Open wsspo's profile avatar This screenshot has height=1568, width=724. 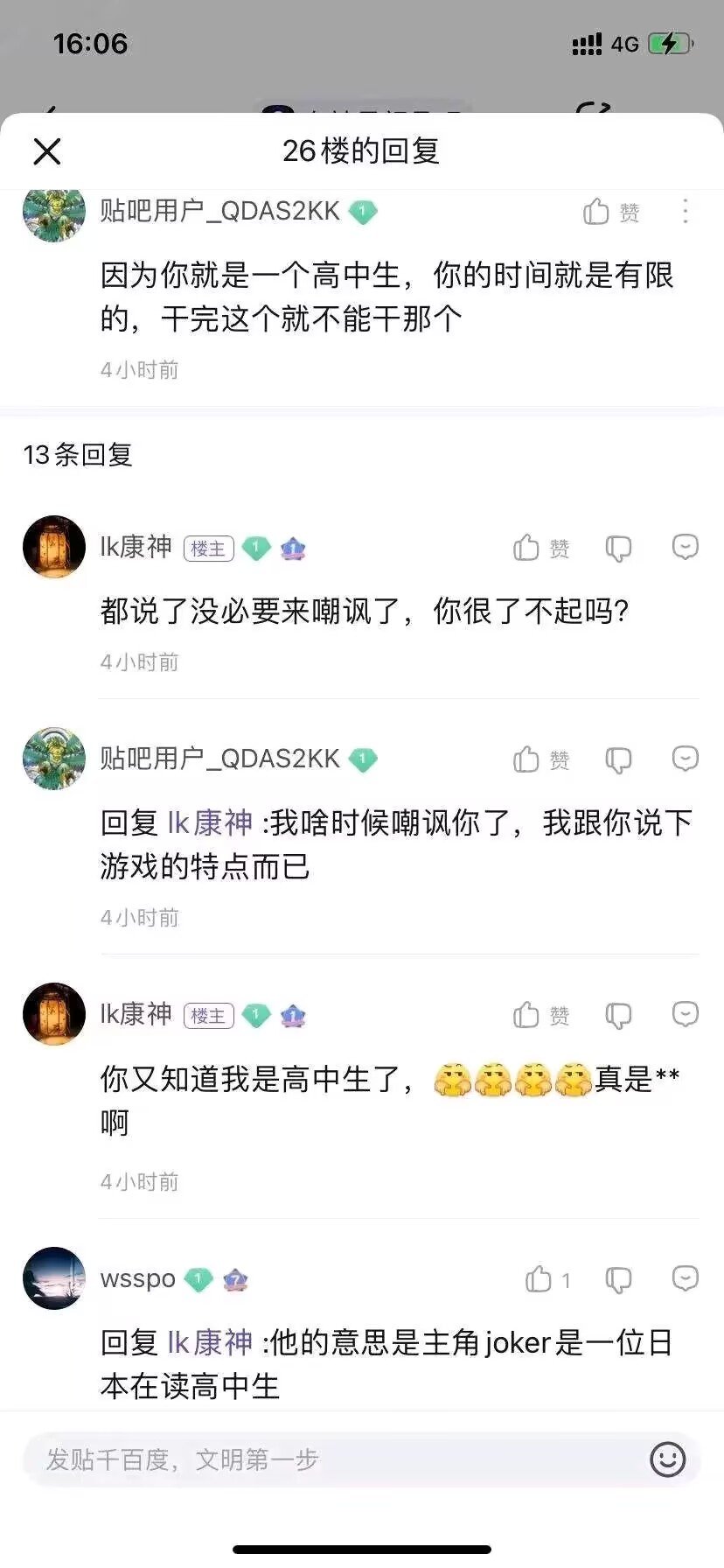[54, 1278]
